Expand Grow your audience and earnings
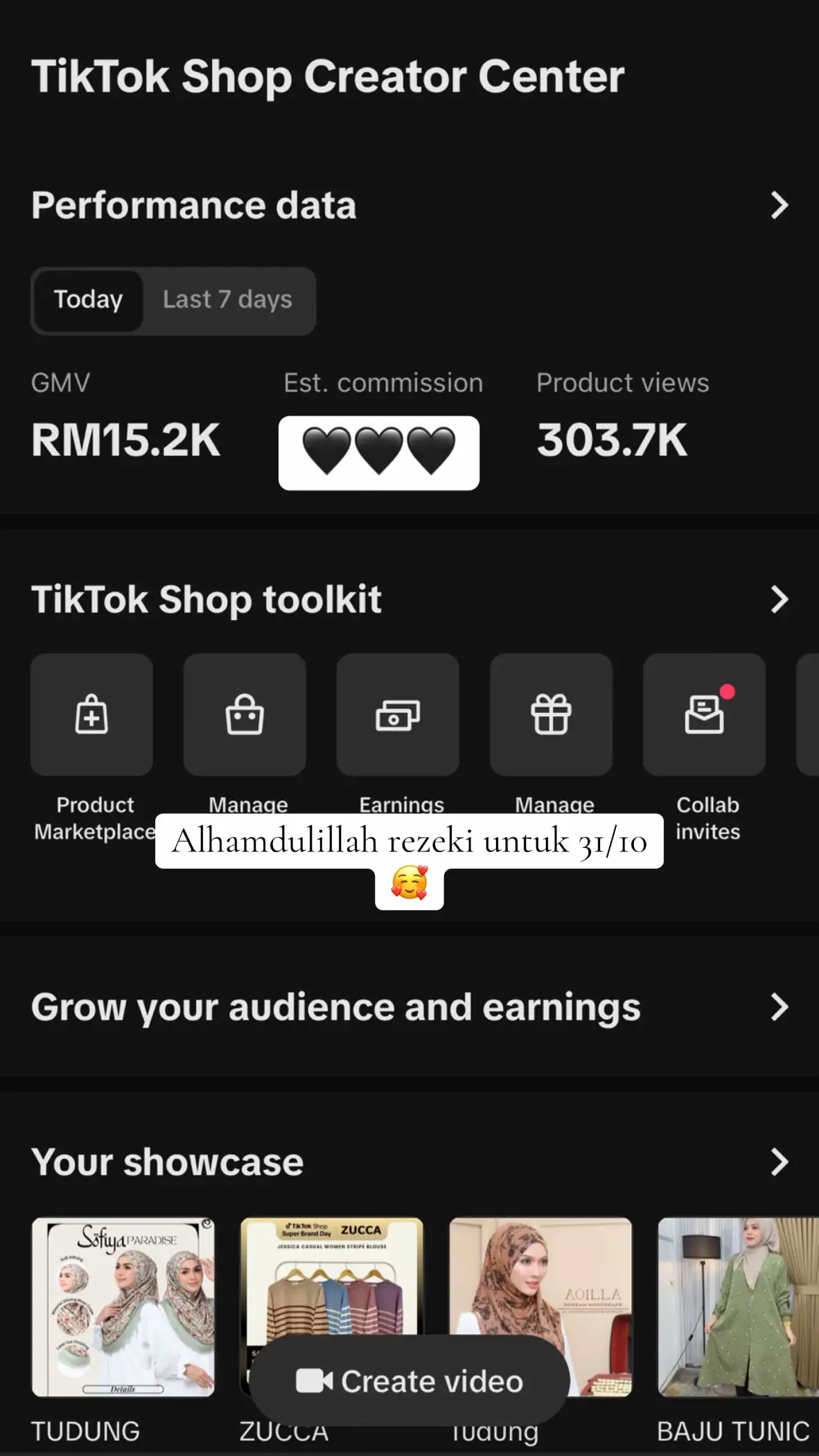 (x=781, y=1008)
